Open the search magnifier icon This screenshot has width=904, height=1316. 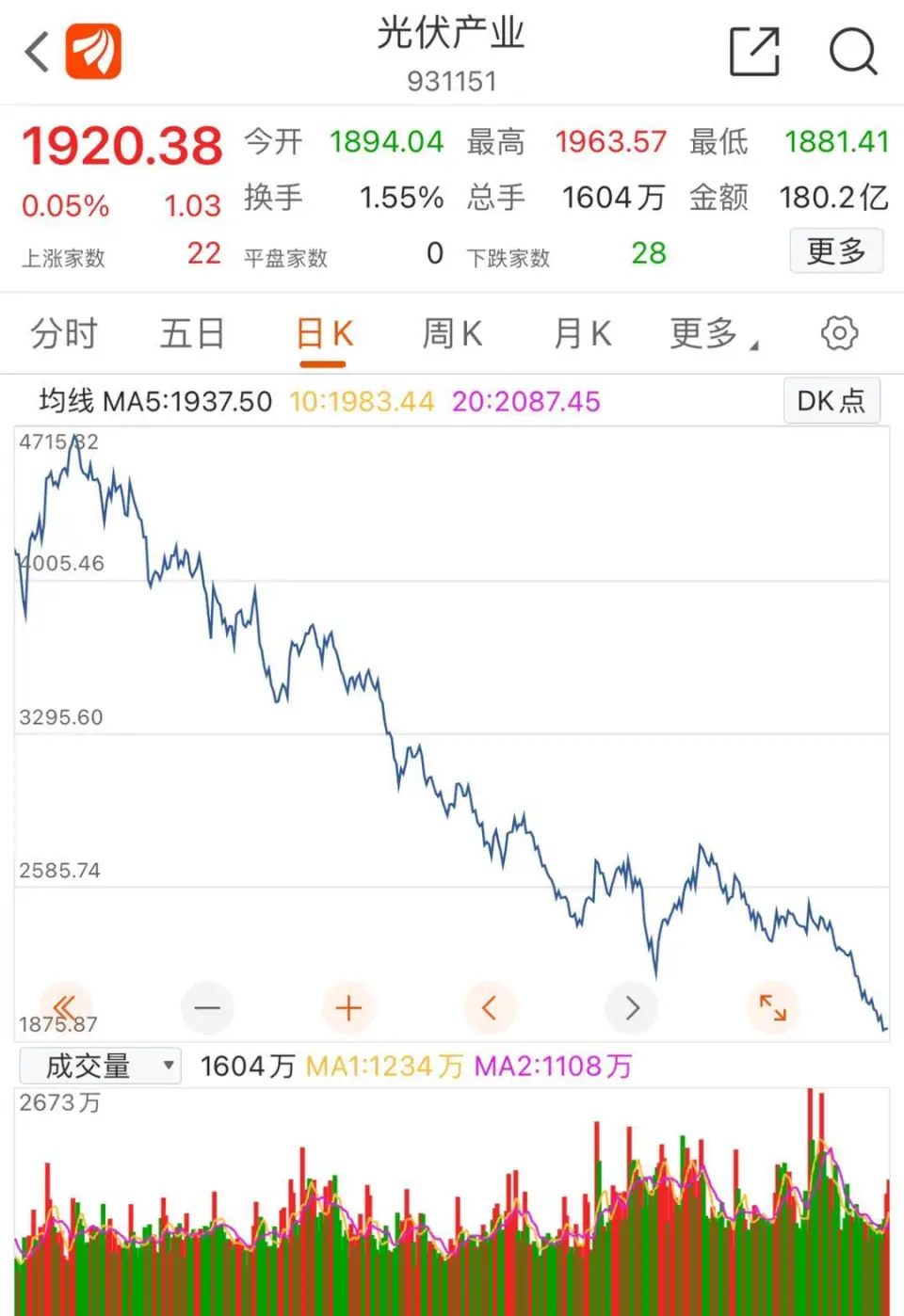click(x=853, y=52)
